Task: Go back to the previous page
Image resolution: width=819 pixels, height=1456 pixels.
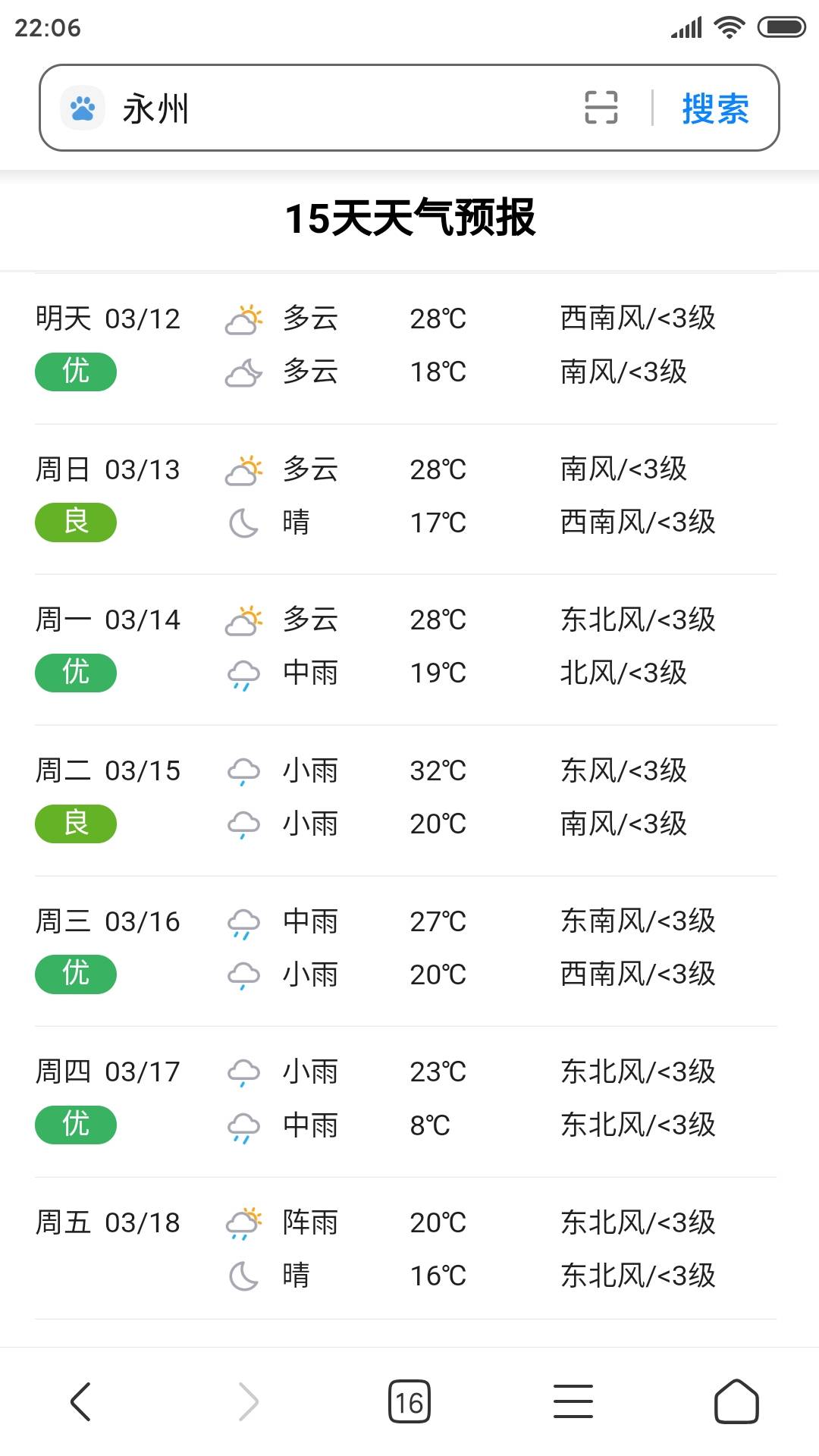Action: tap(81, 1401)
